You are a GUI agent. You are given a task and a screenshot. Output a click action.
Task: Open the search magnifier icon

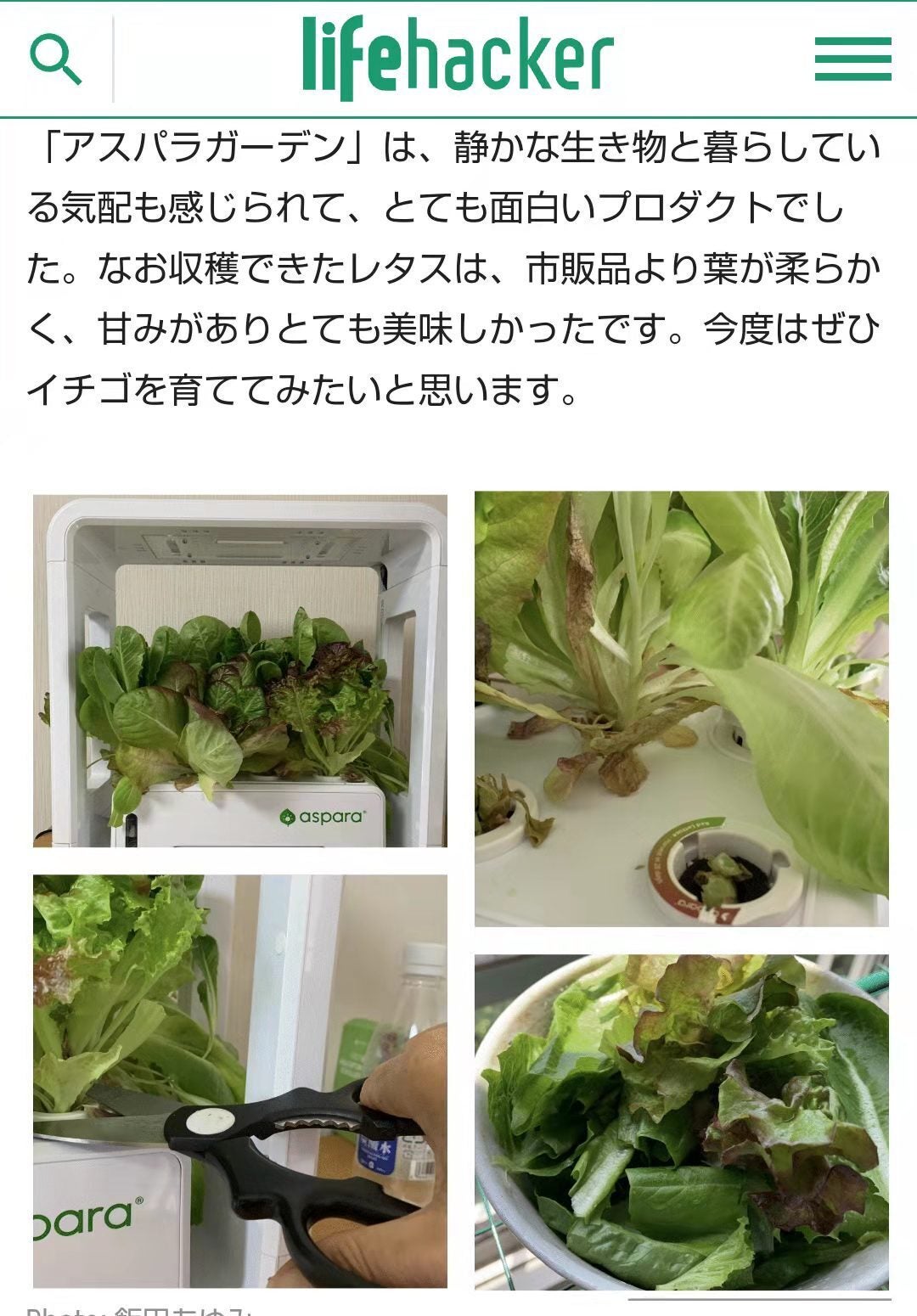tap(56, 59)
